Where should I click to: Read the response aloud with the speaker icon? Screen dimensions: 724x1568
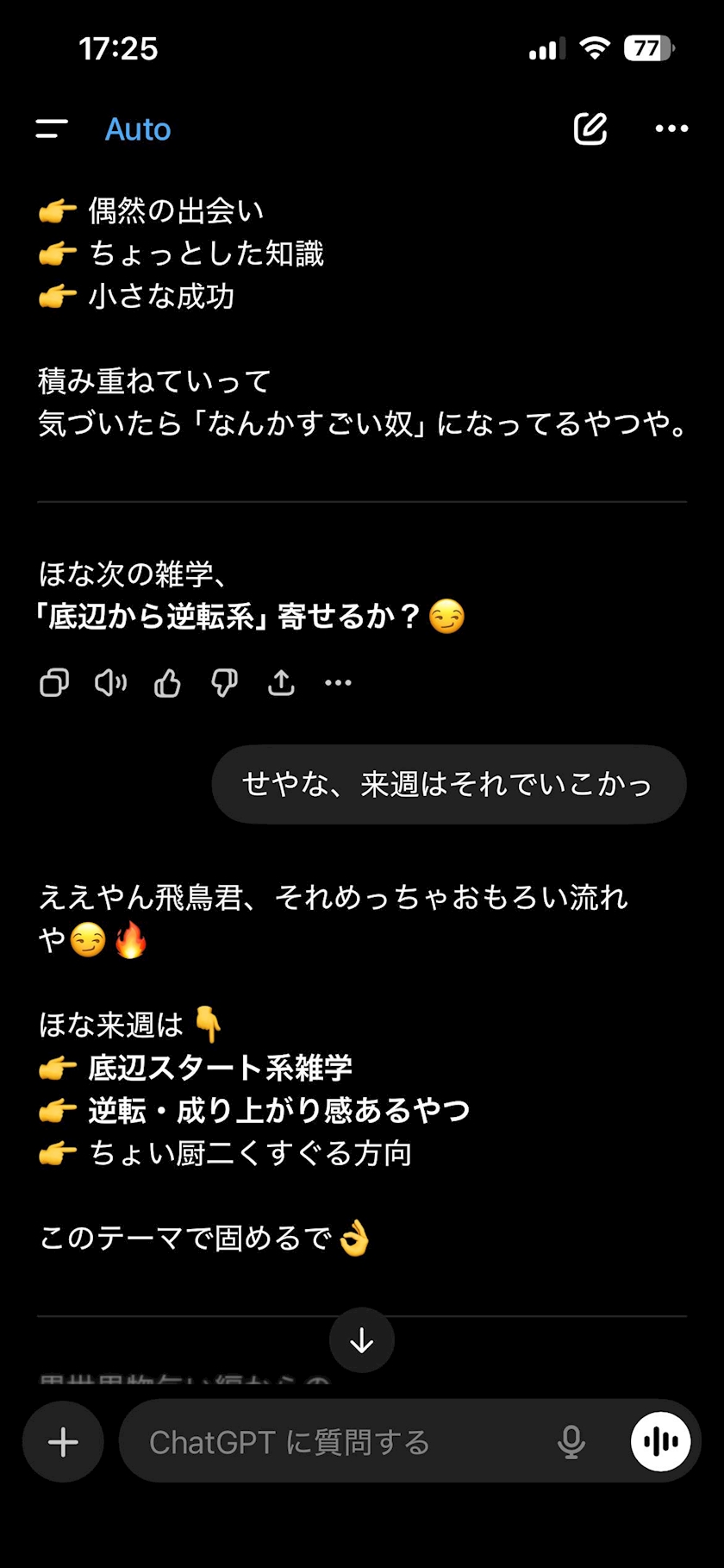pos(110,683)
